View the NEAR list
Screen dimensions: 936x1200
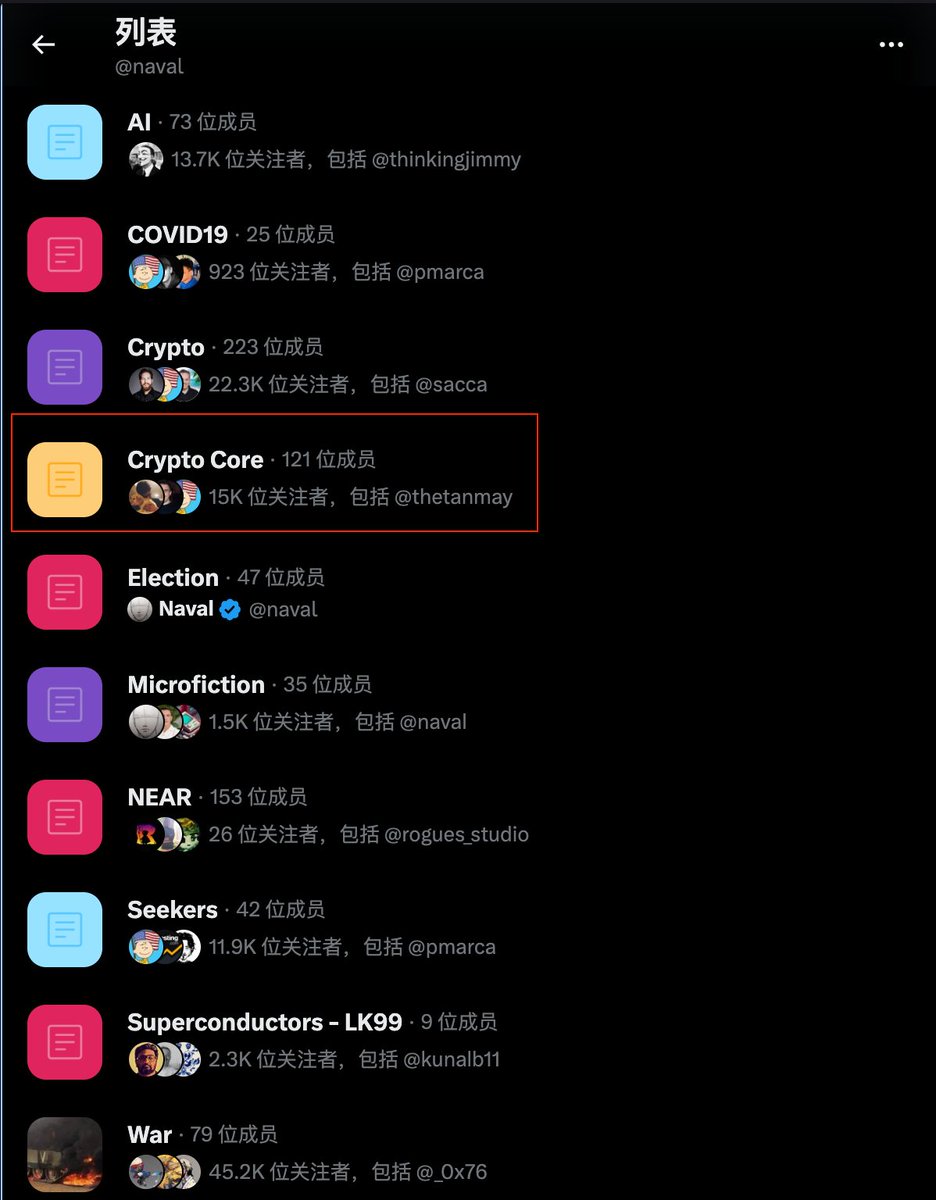[159, 797]
